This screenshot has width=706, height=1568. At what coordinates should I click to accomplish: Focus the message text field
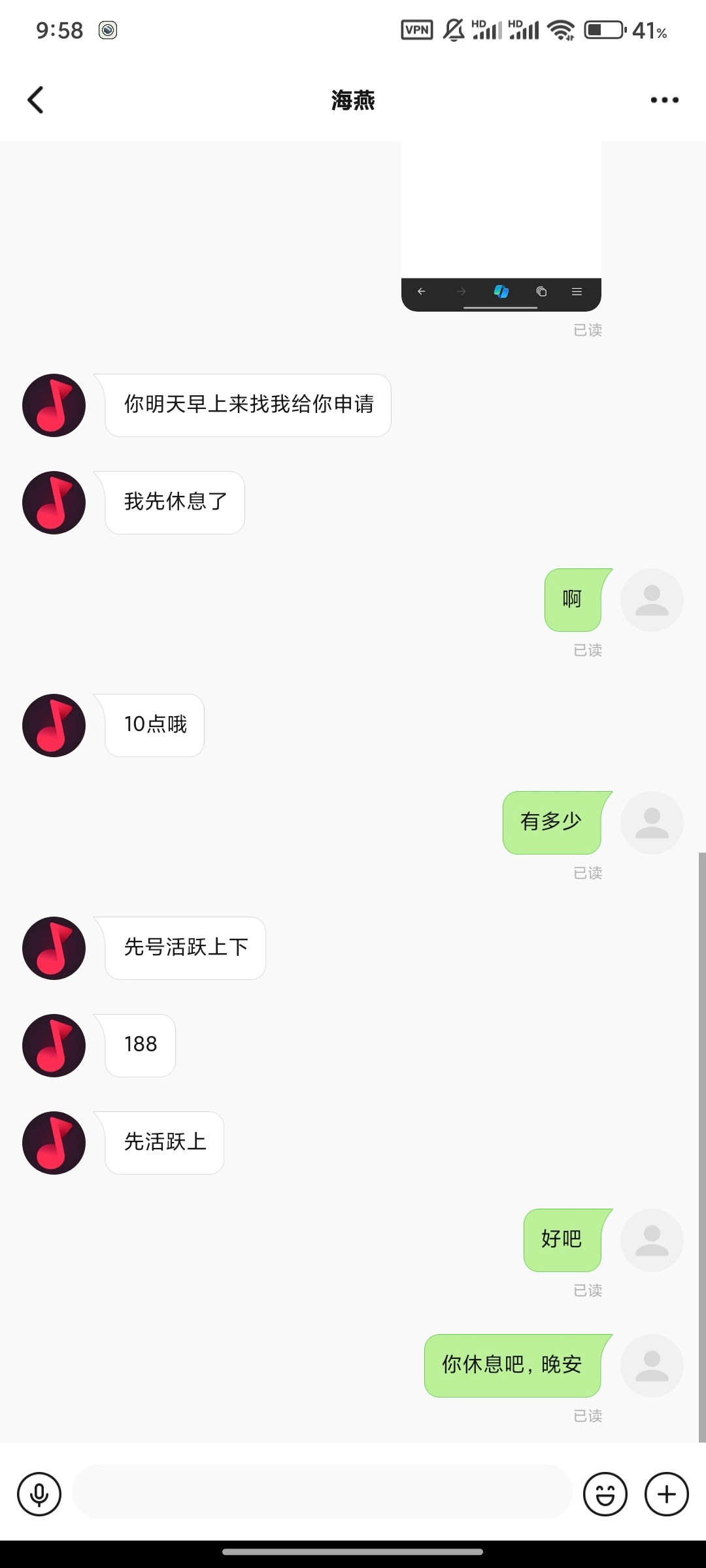(x=322, y=1492)
